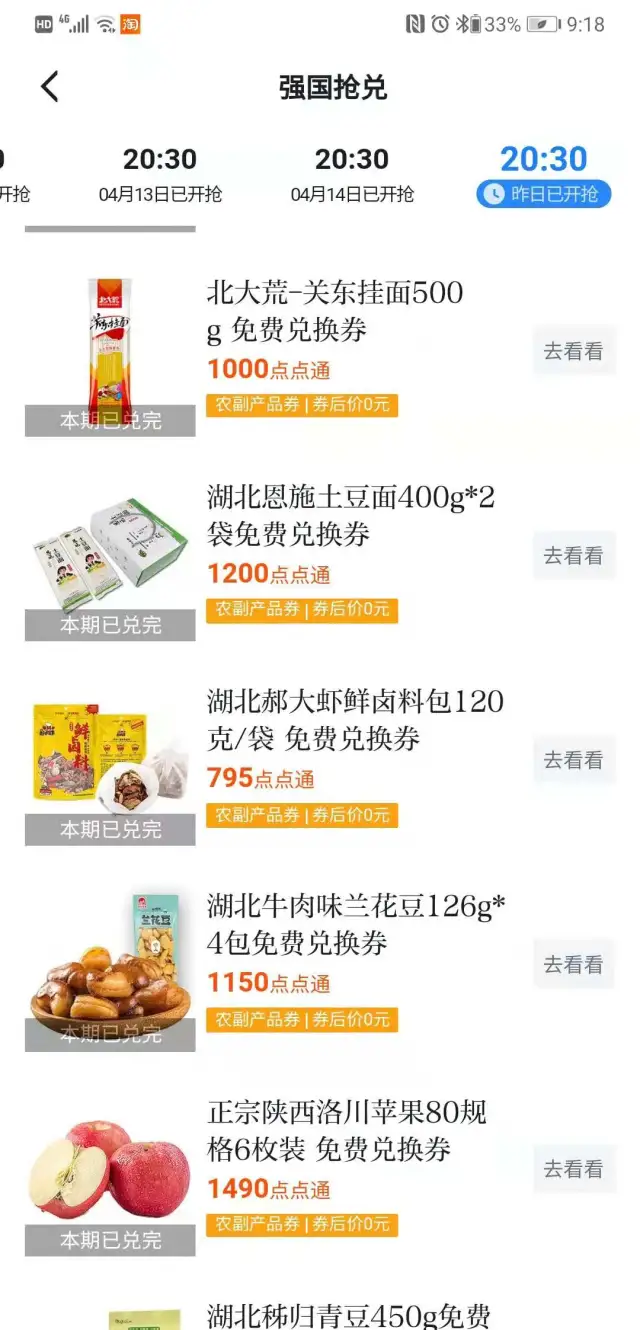This screenshot has width=640, height=1330.
Task: Tap 去看看 for 正宗陕西洛川苹果
Action: coord(573,1168)
